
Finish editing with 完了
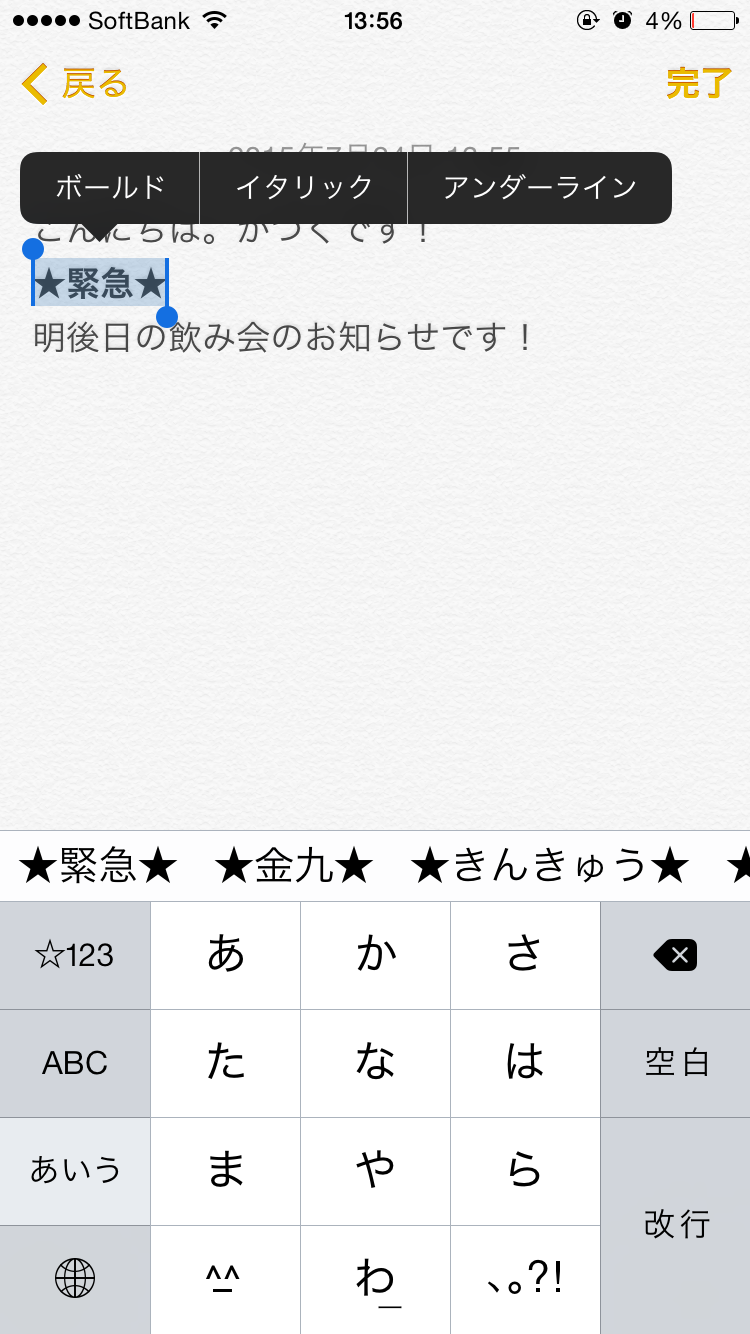tap(699, 84)
